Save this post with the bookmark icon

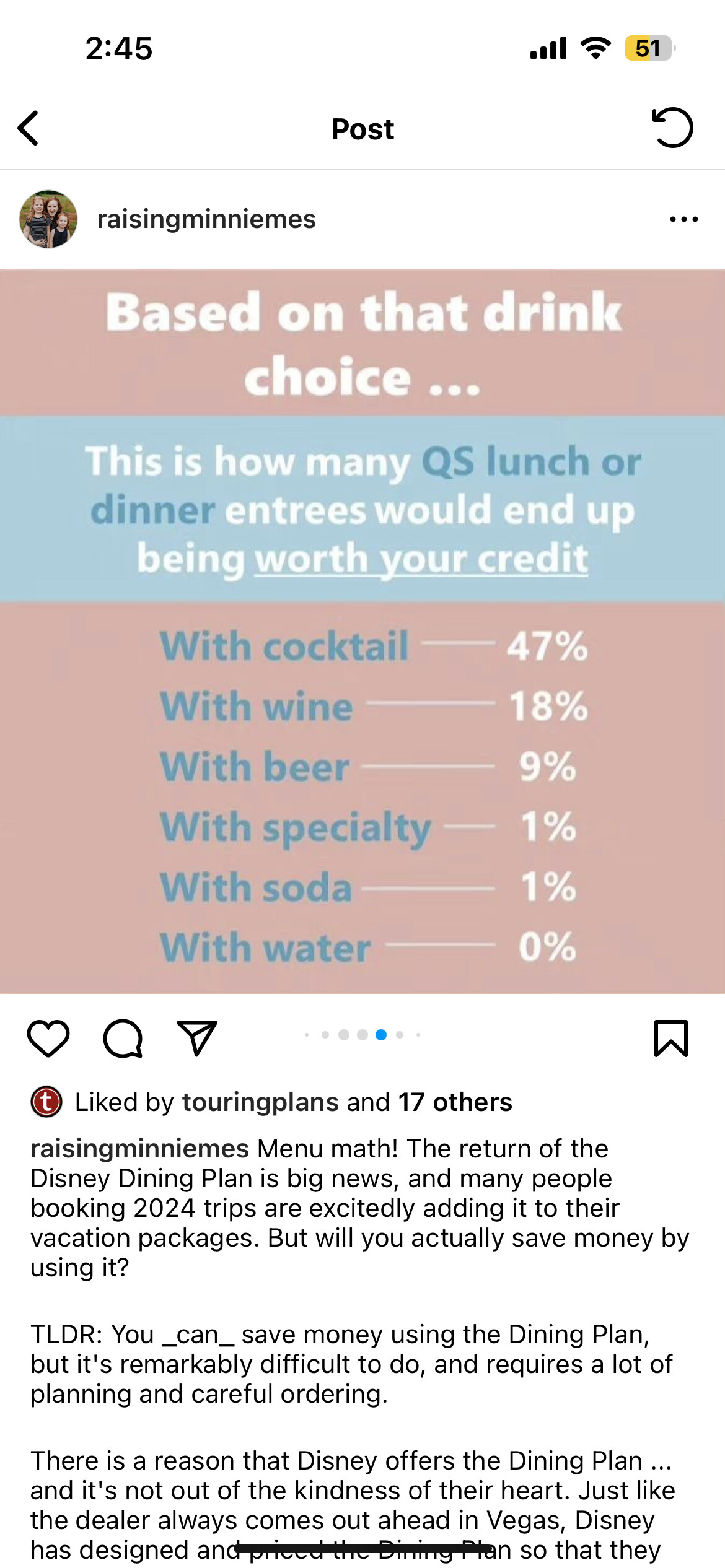pyautogui.click(x=670, y=1038)
